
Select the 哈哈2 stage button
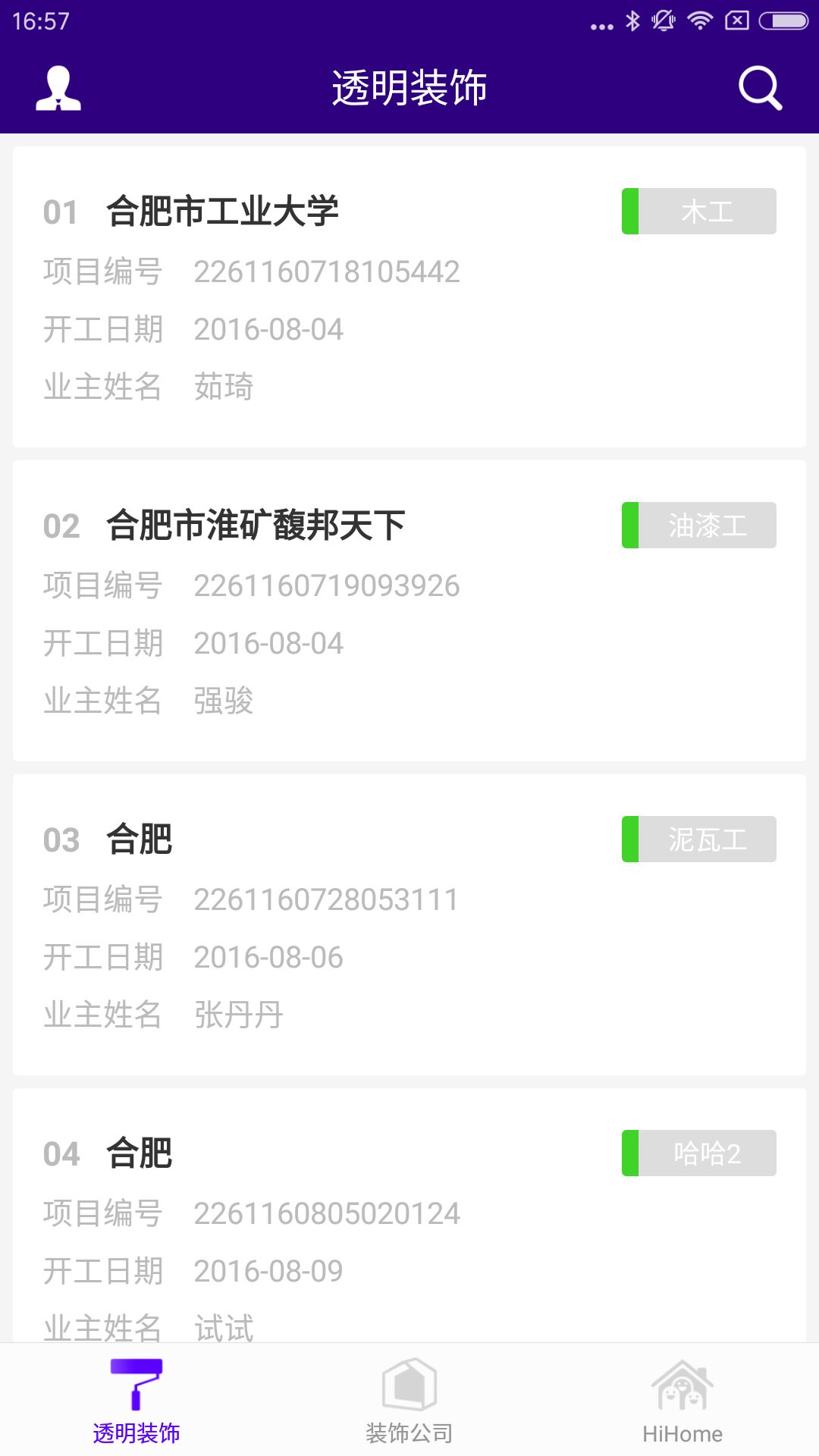[x=699, y=1153]
